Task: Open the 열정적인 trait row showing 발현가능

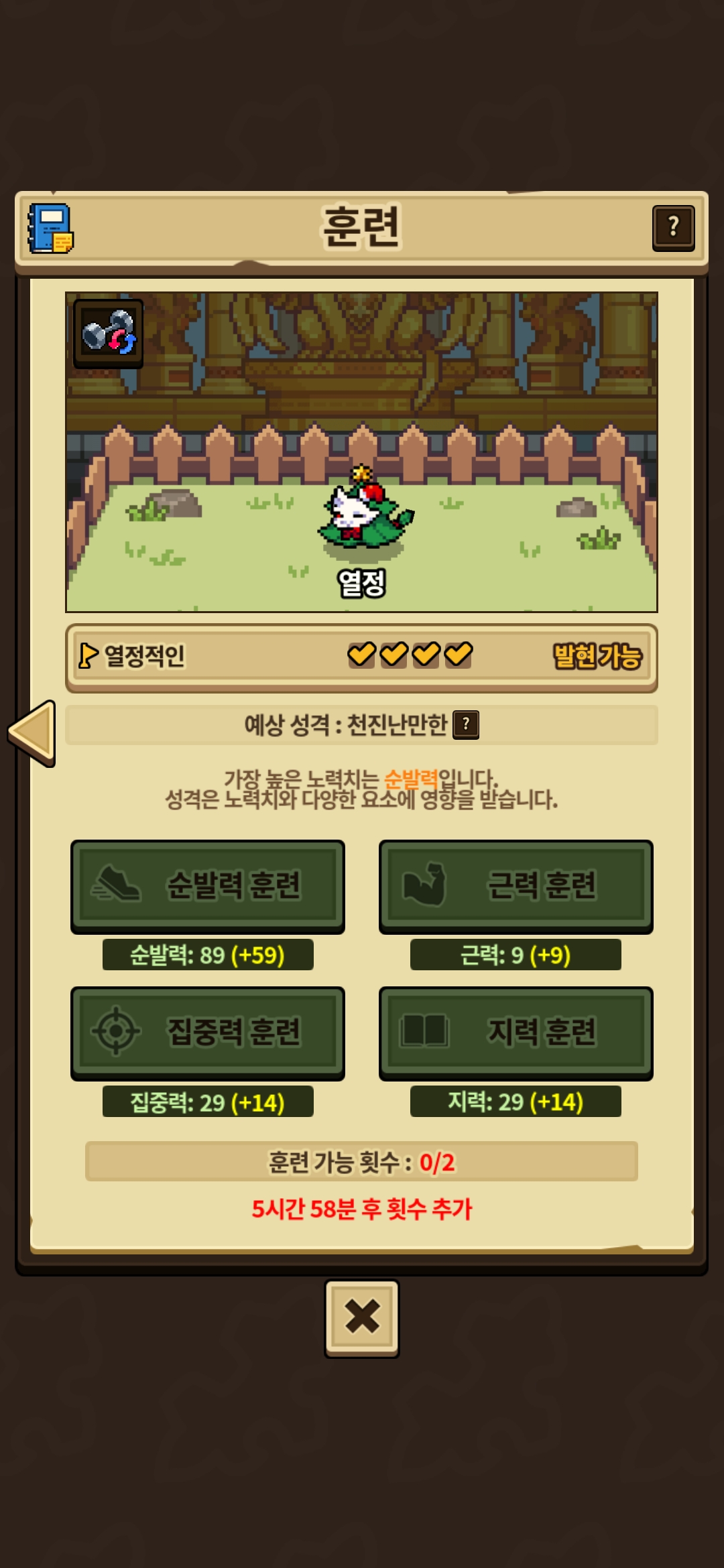Action: click(x=361, y=657)
